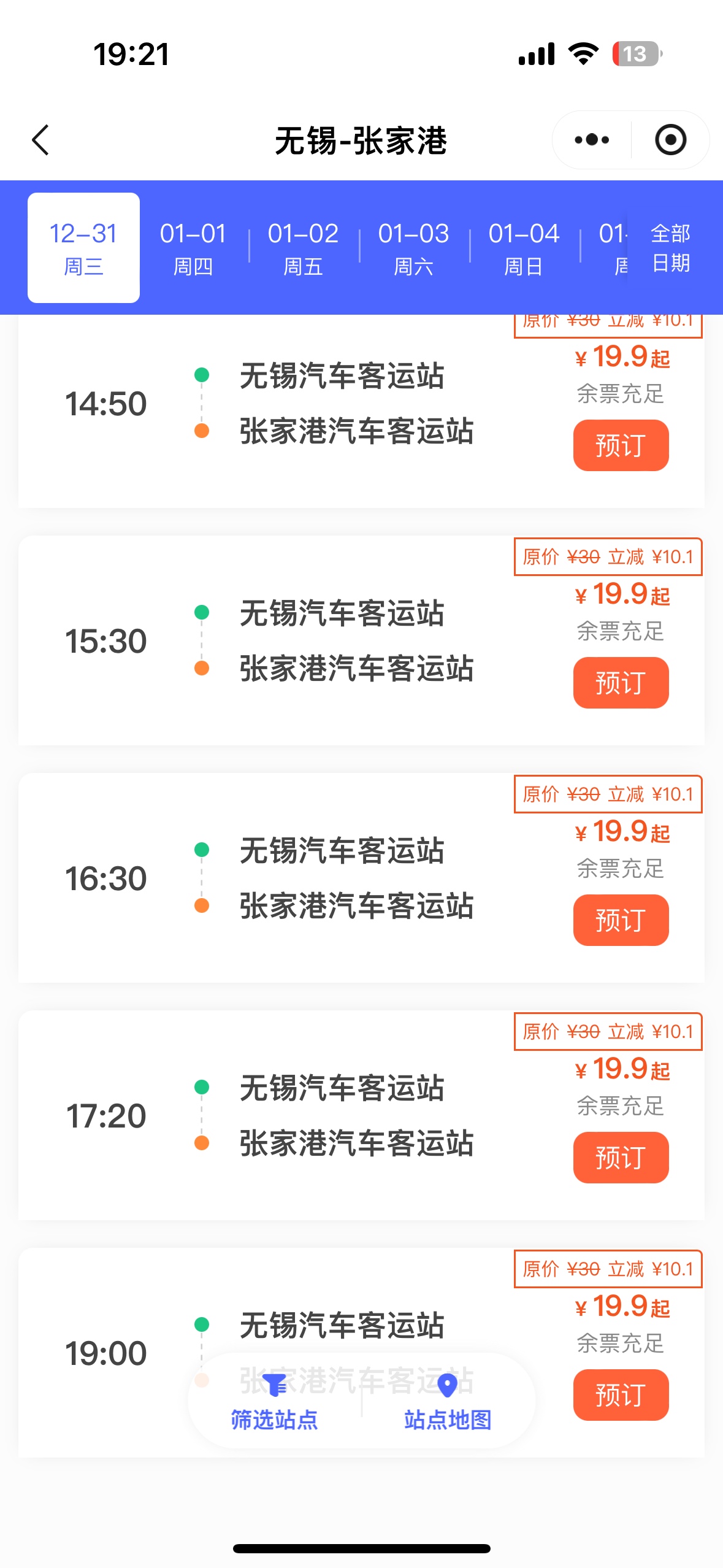723x1568 pixels.
Task: Go back from 无锡-张家港 page
Action: tap(40, 140)
